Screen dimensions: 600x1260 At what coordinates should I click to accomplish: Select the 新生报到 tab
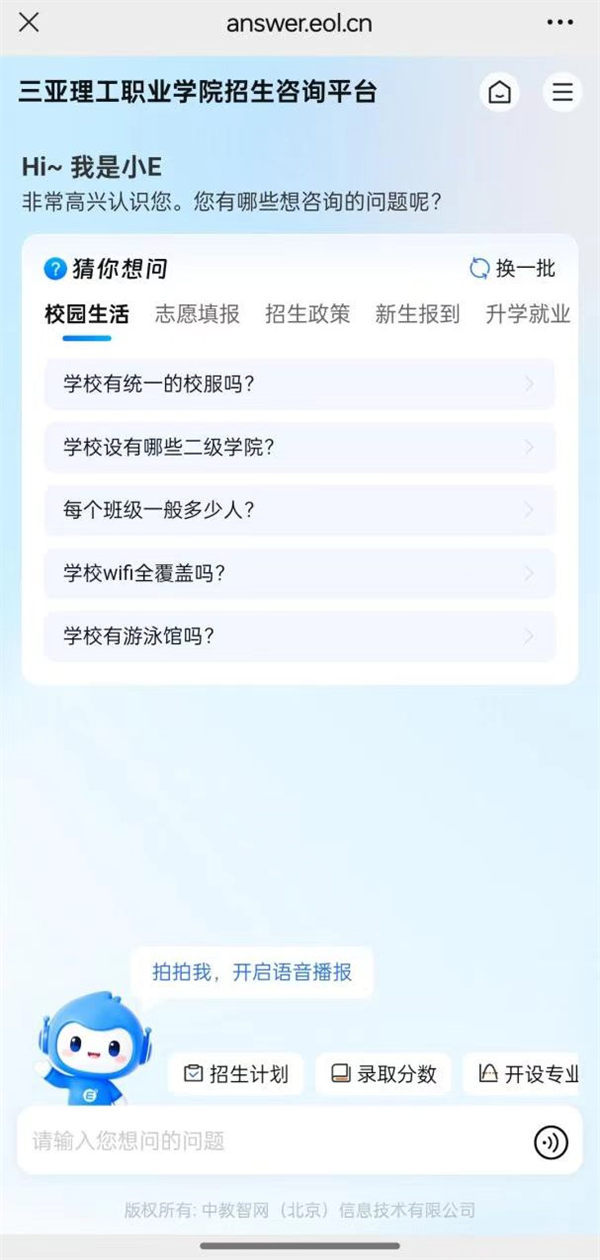coord(417,314)
